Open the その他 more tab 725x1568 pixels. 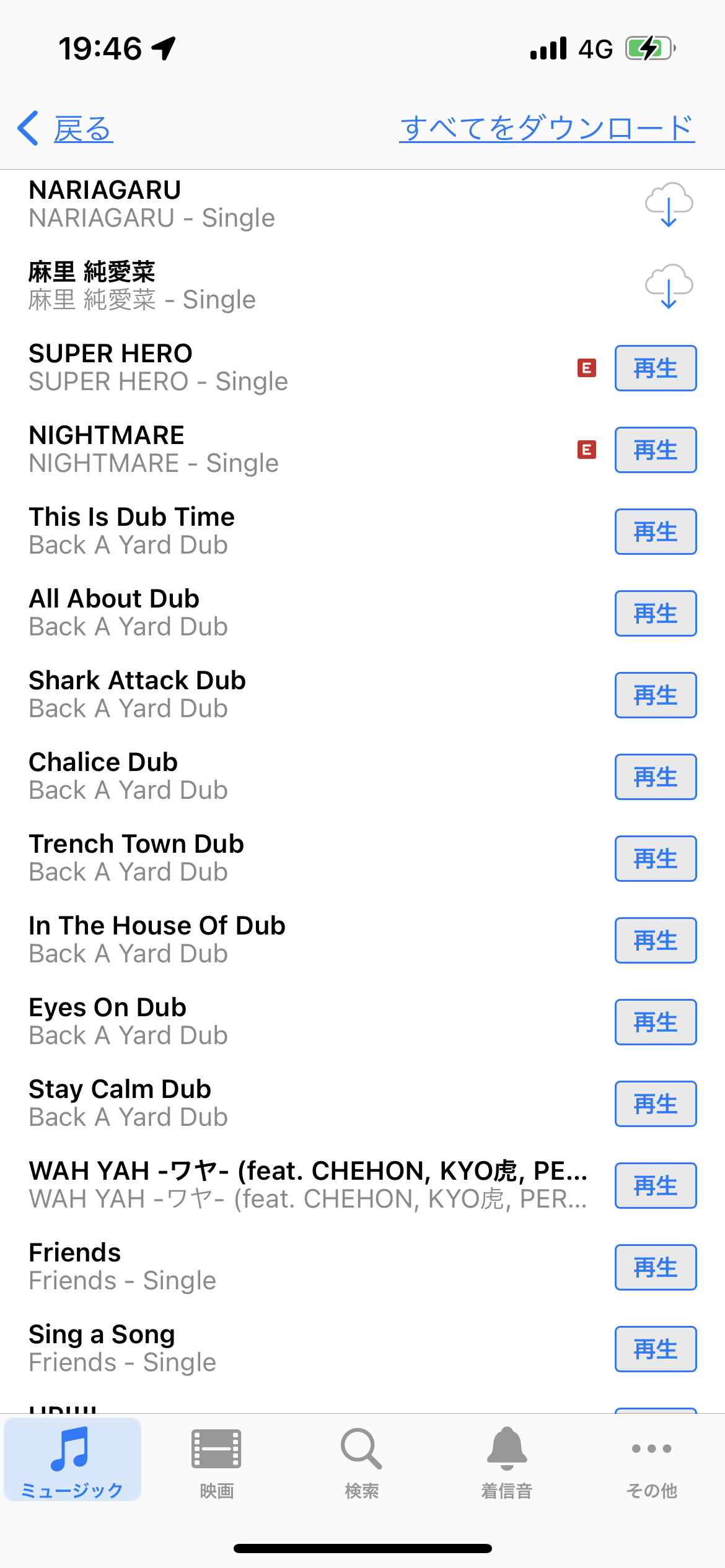pyautogui.click(x=651, y=1461)
